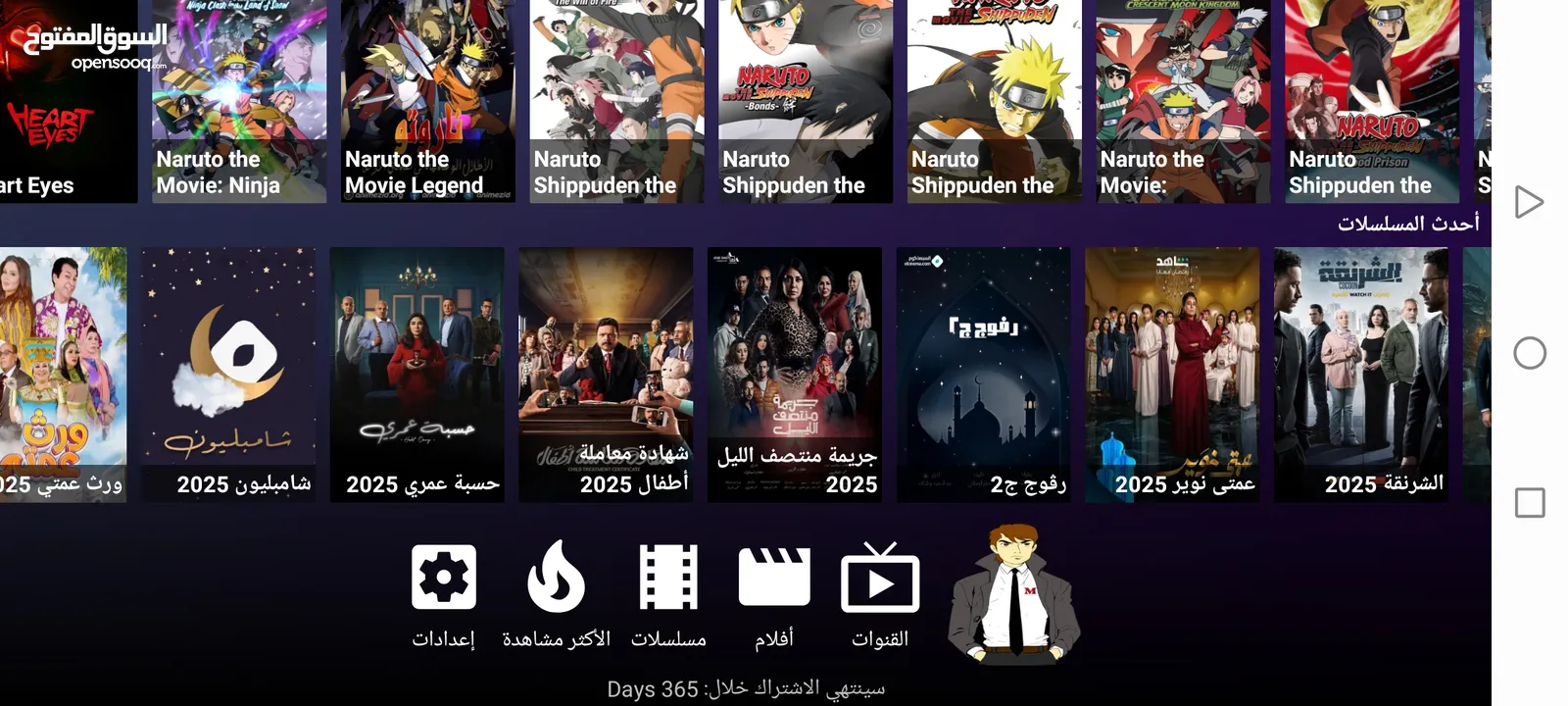Tap the system home button
The height and width of the screenshot is (706, 1568).
1530,353
